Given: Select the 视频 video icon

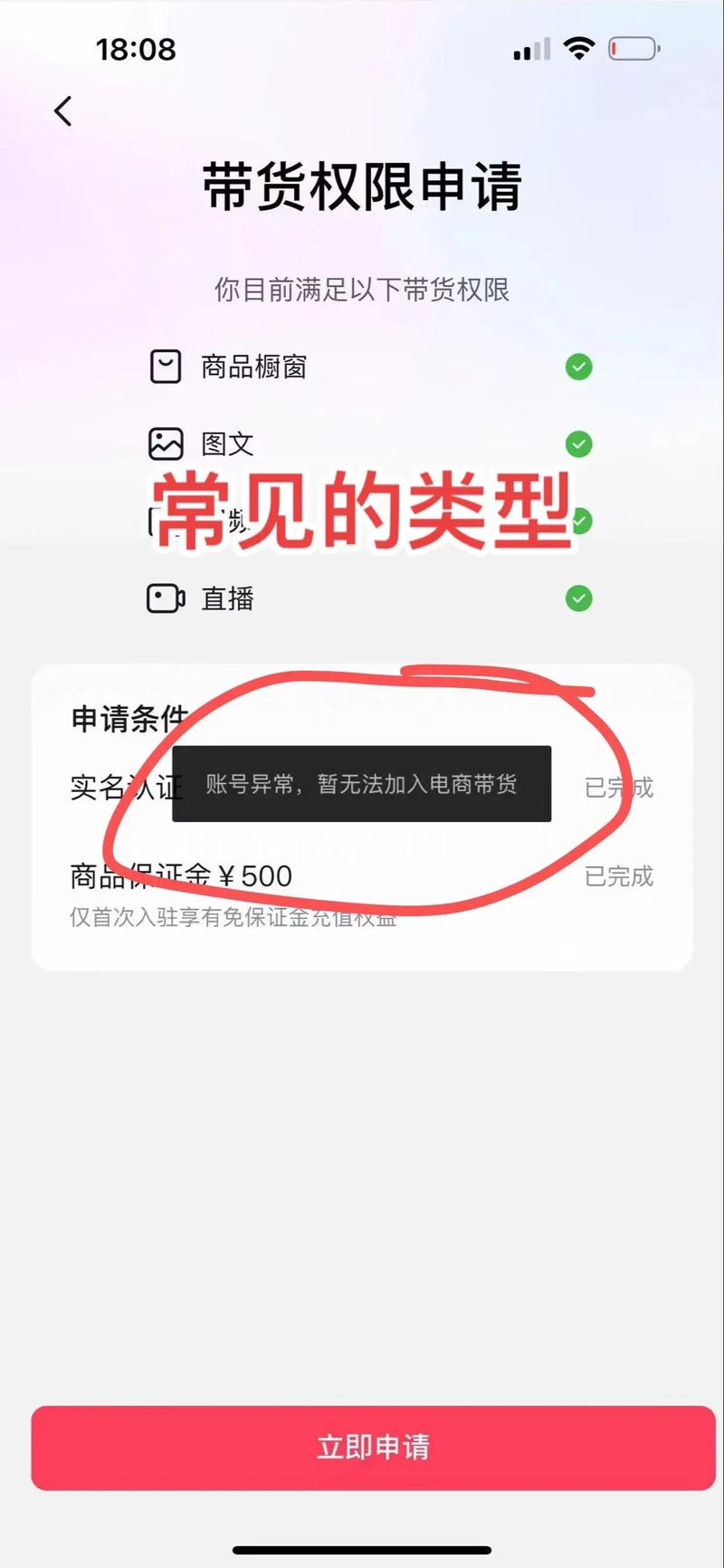Looking at the screenshot, I should point(166,521).
